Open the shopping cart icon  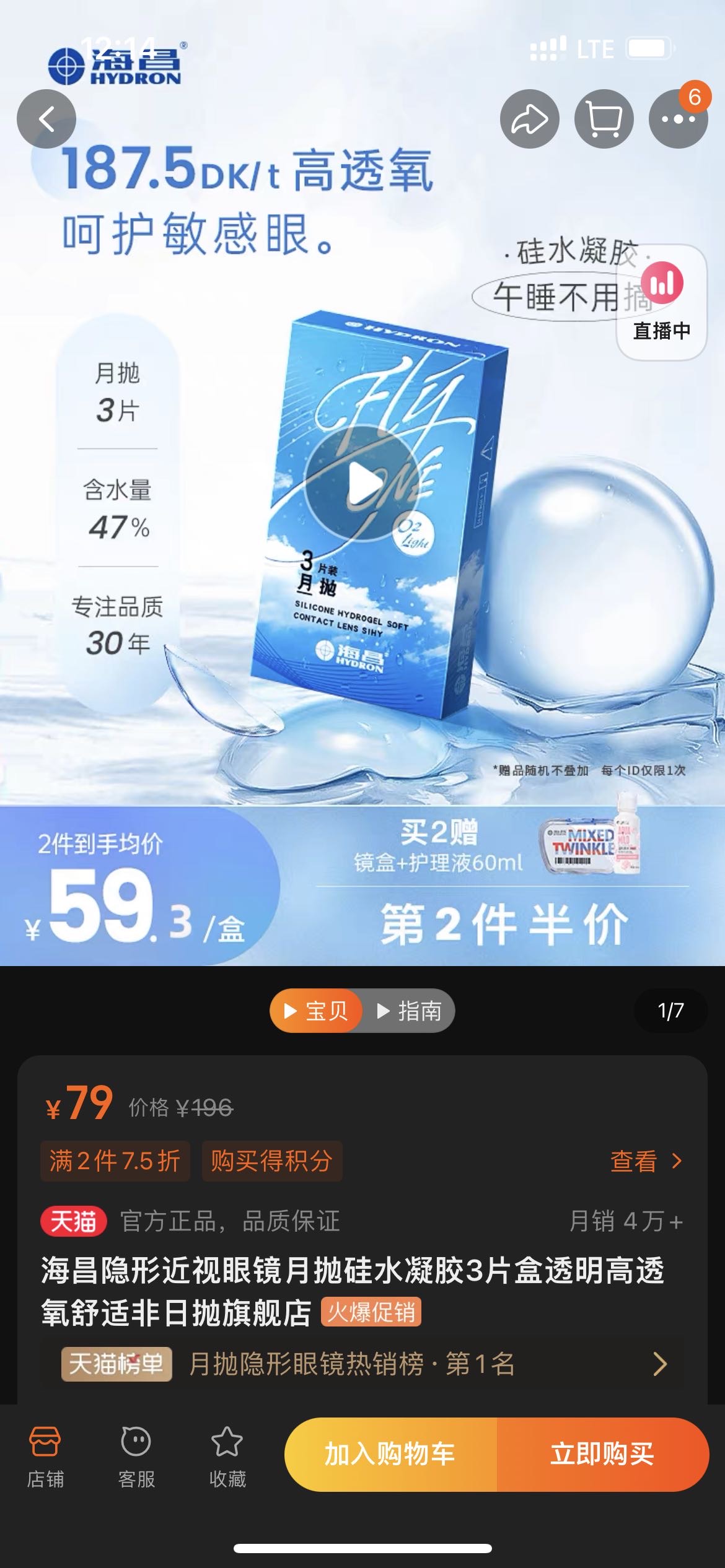(604, 119)
